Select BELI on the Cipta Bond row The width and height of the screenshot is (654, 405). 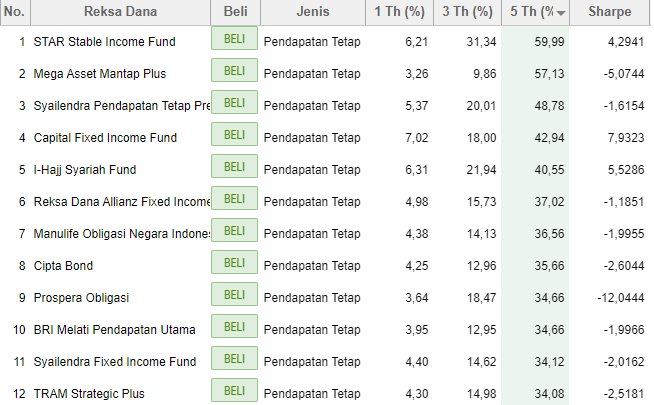(x=234, y=263)
